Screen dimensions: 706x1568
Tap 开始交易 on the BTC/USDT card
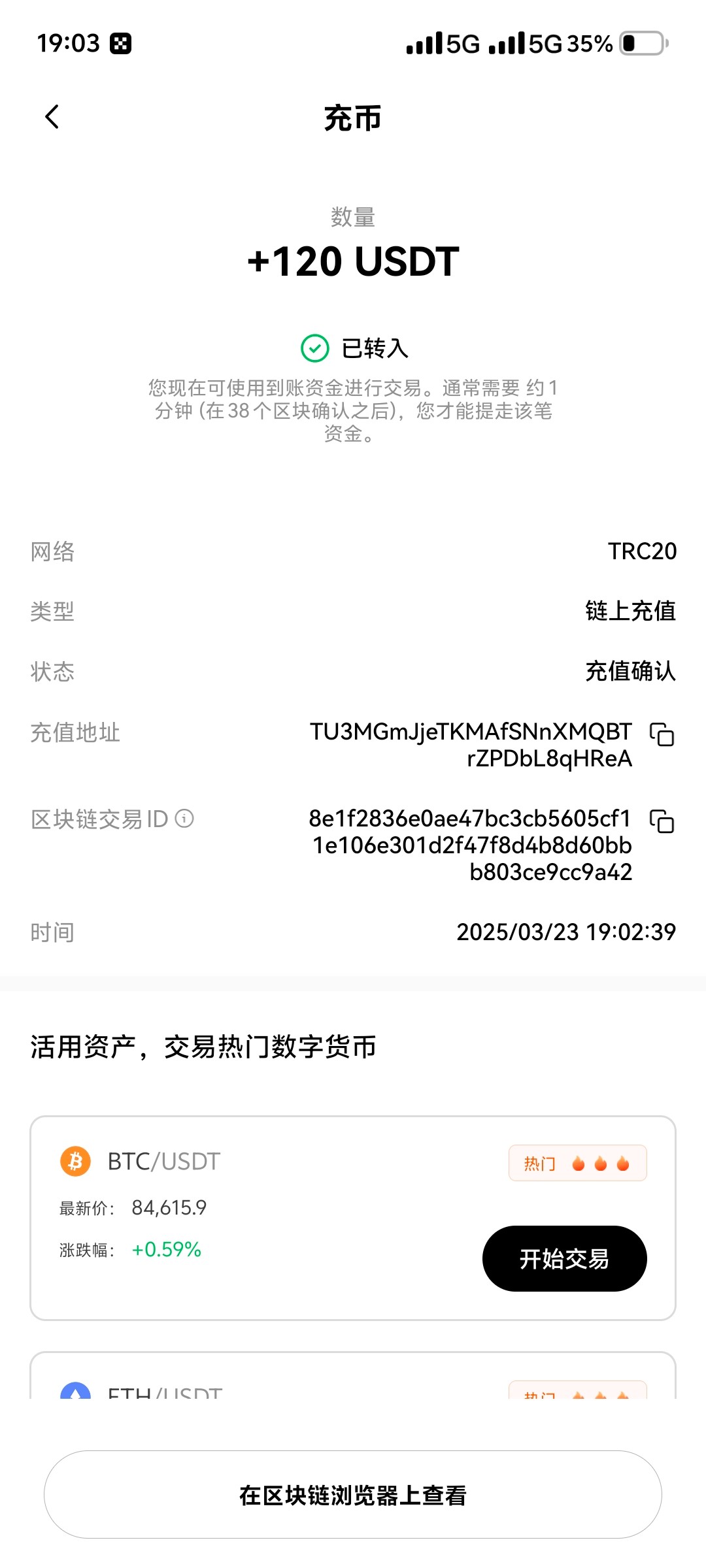[564, 1258]
